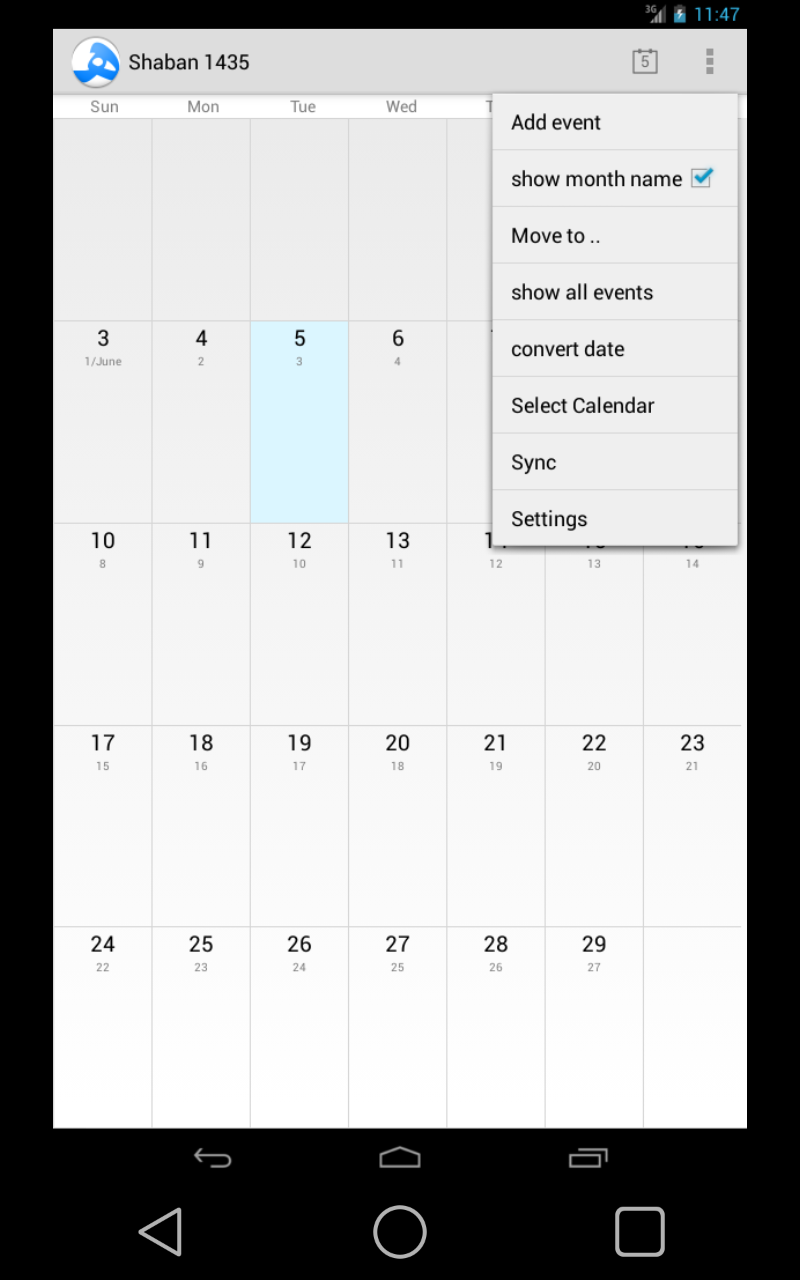Go to the home screen
Viewport: 800px width, 1280px height.
coord(400,1231)
